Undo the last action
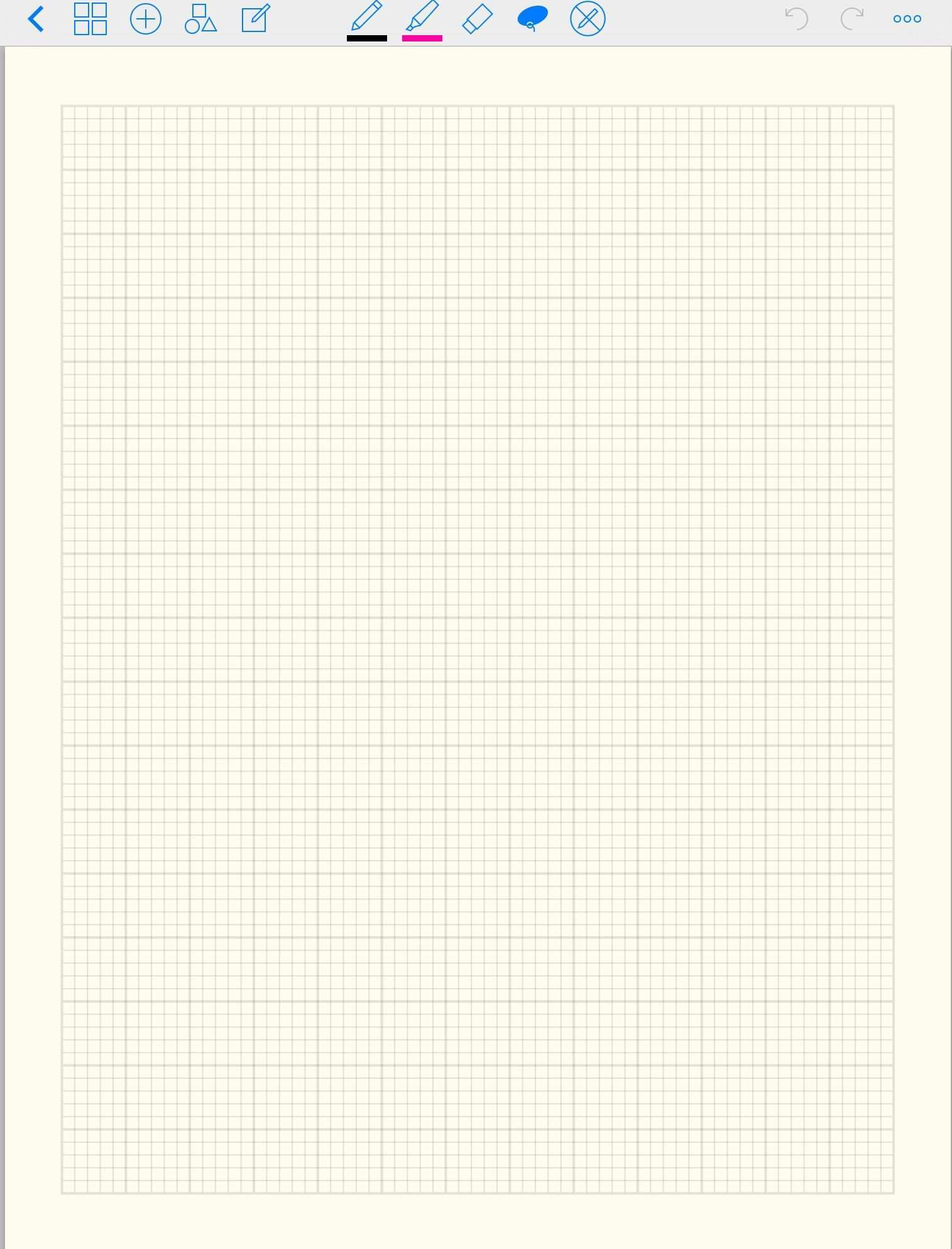Image resolution: width=952 pixels, height=1249 pixels. tap(797, 19)
